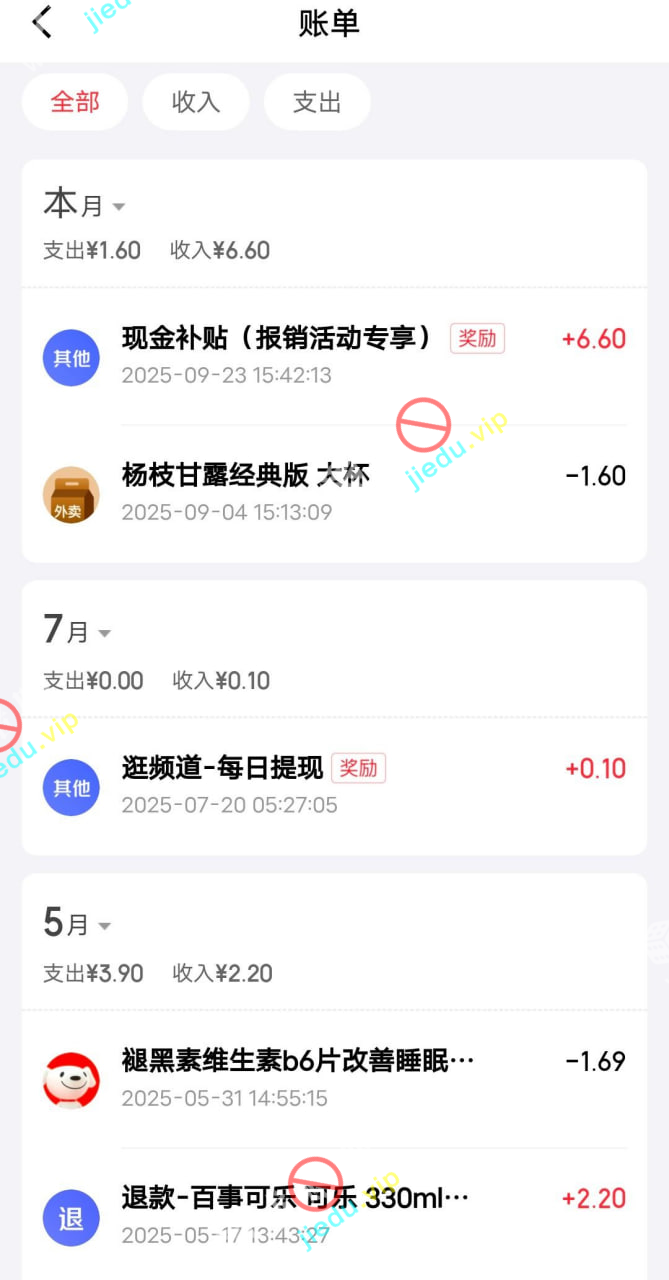
Task: Open the 退款-百事可乐 refund entry
Action: (334, 1216)
